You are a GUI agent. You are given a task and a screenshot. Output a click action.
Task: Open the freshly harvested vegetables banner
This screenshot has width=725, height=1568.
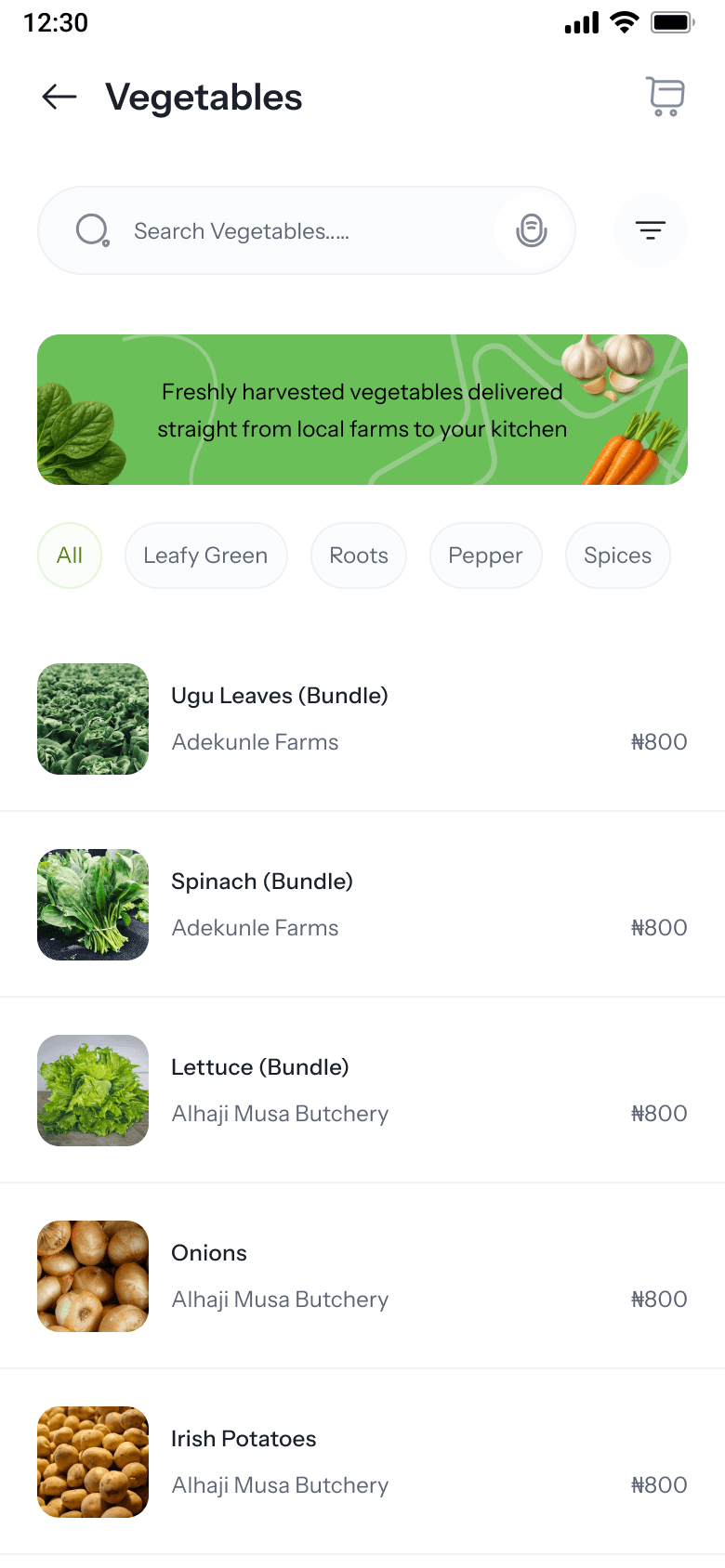[x=362, y=410]
